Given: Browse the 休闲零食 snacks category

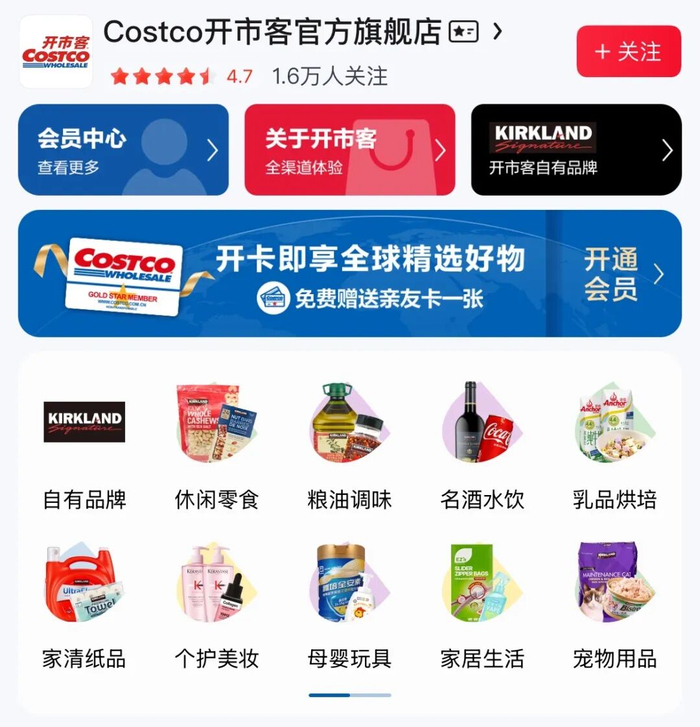Looking at the screenshot, I should 216,445.
